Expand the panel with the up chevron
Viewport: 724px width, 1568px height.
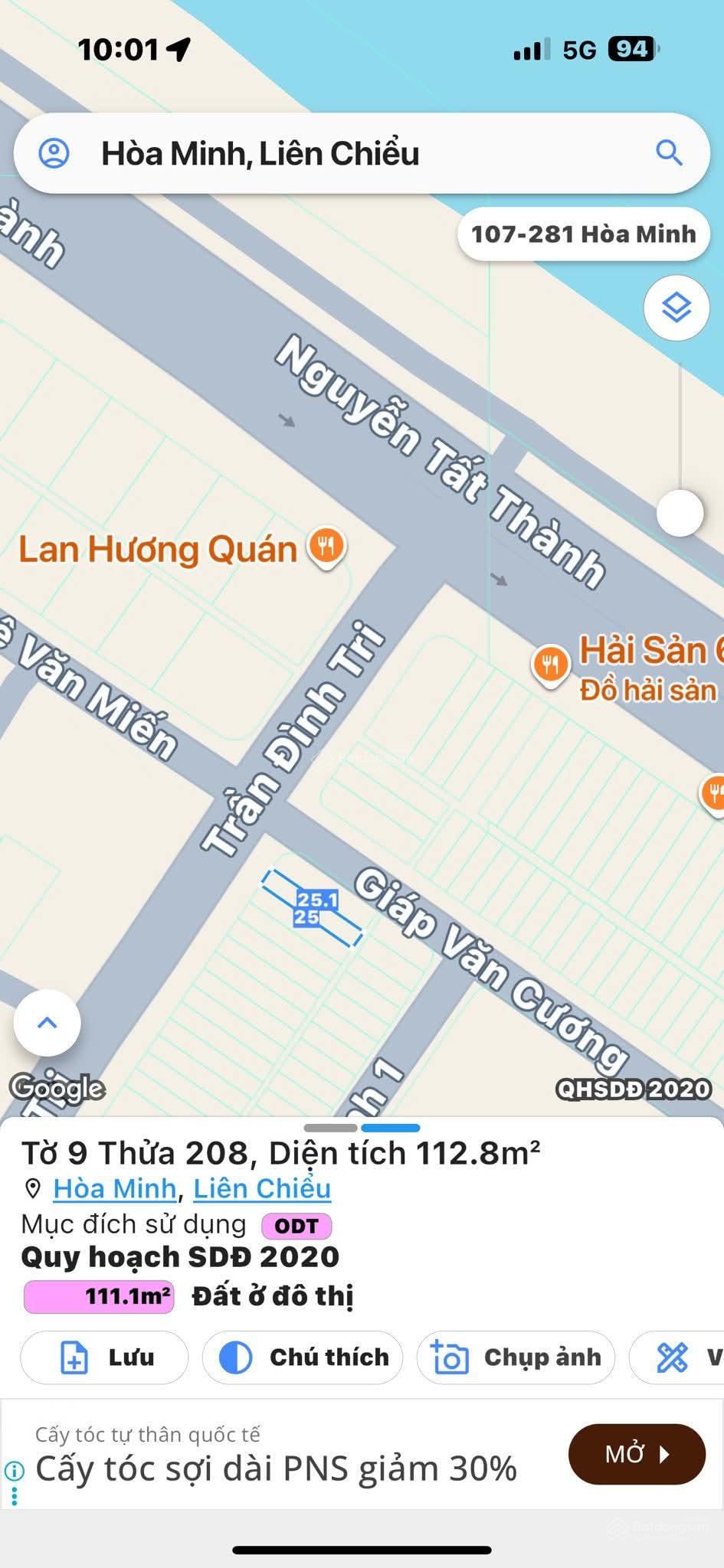(48, 1023)
